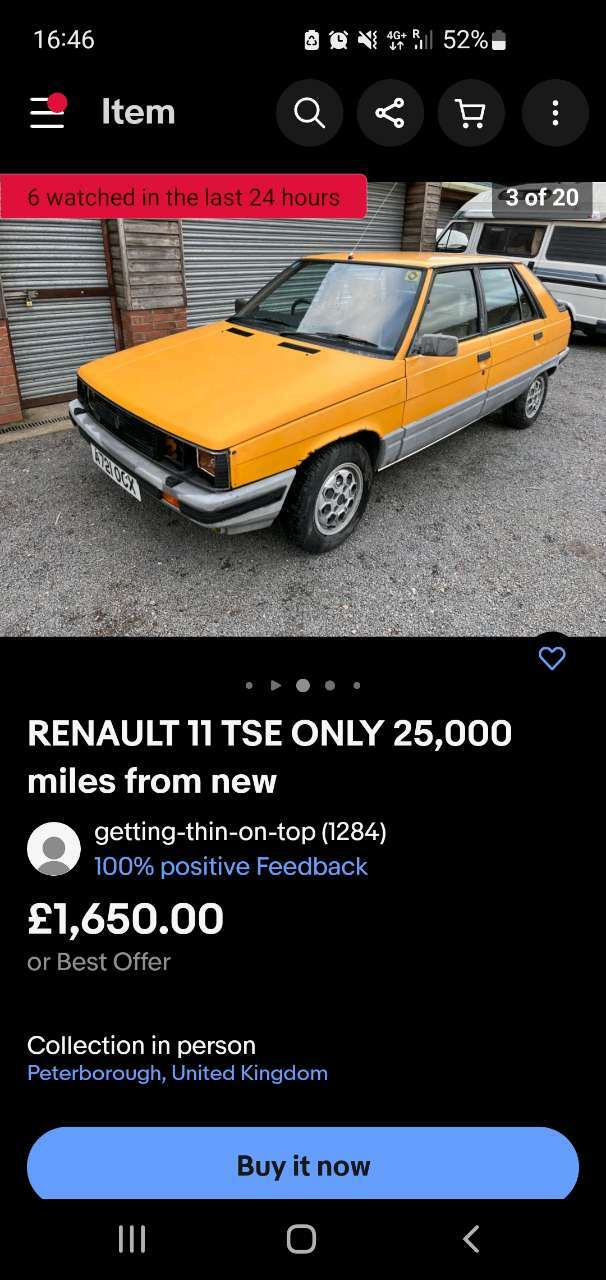Tap the Buy it now button

[303, 1165]
